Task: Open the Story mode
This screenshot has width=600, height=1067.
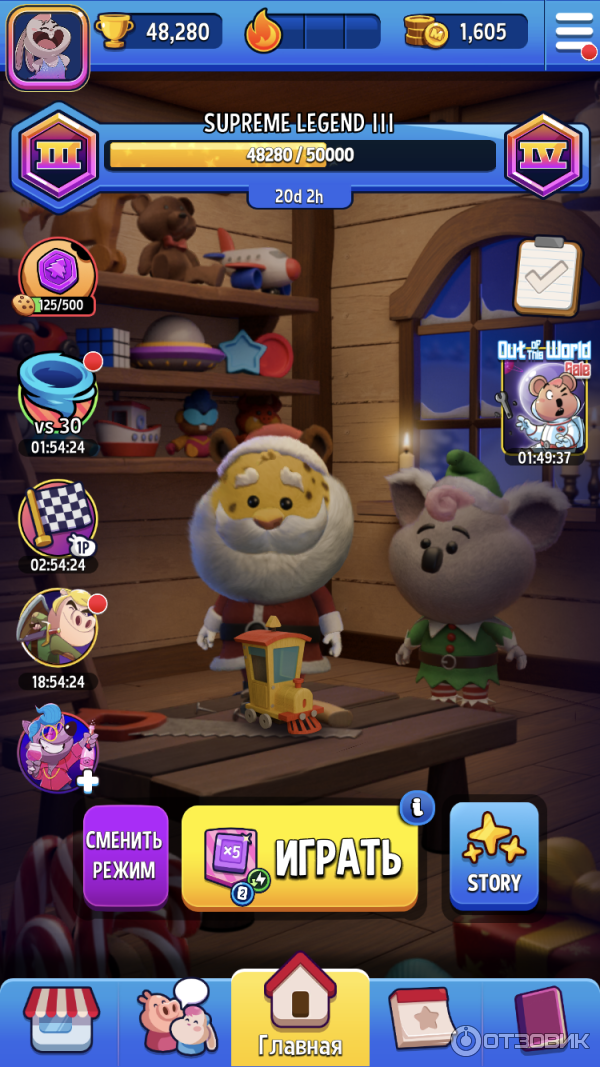Action: (x=494, y=856)
